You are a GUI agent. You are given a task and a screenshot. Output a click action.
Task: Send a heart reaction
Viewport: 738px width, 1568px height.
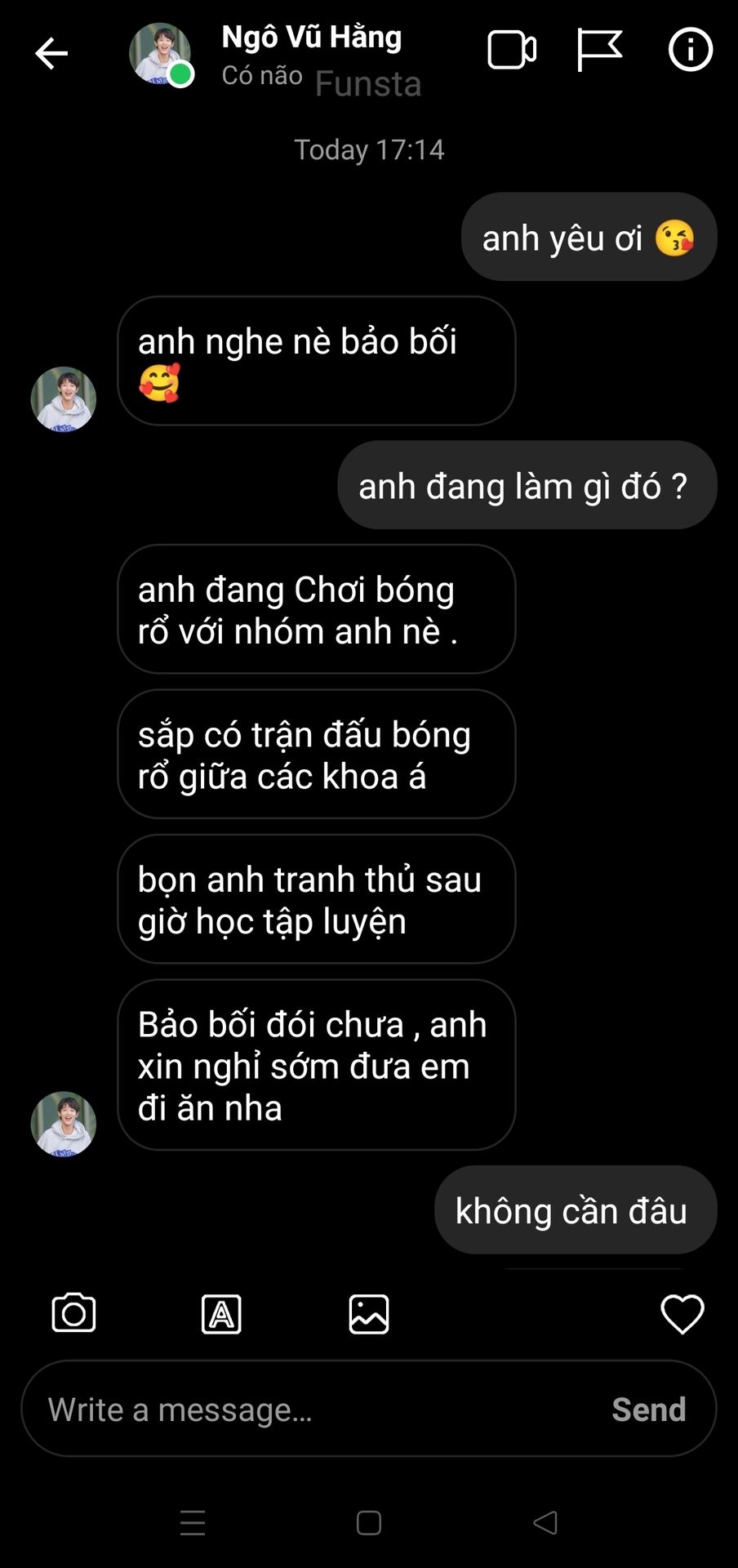click(682, 1314)
